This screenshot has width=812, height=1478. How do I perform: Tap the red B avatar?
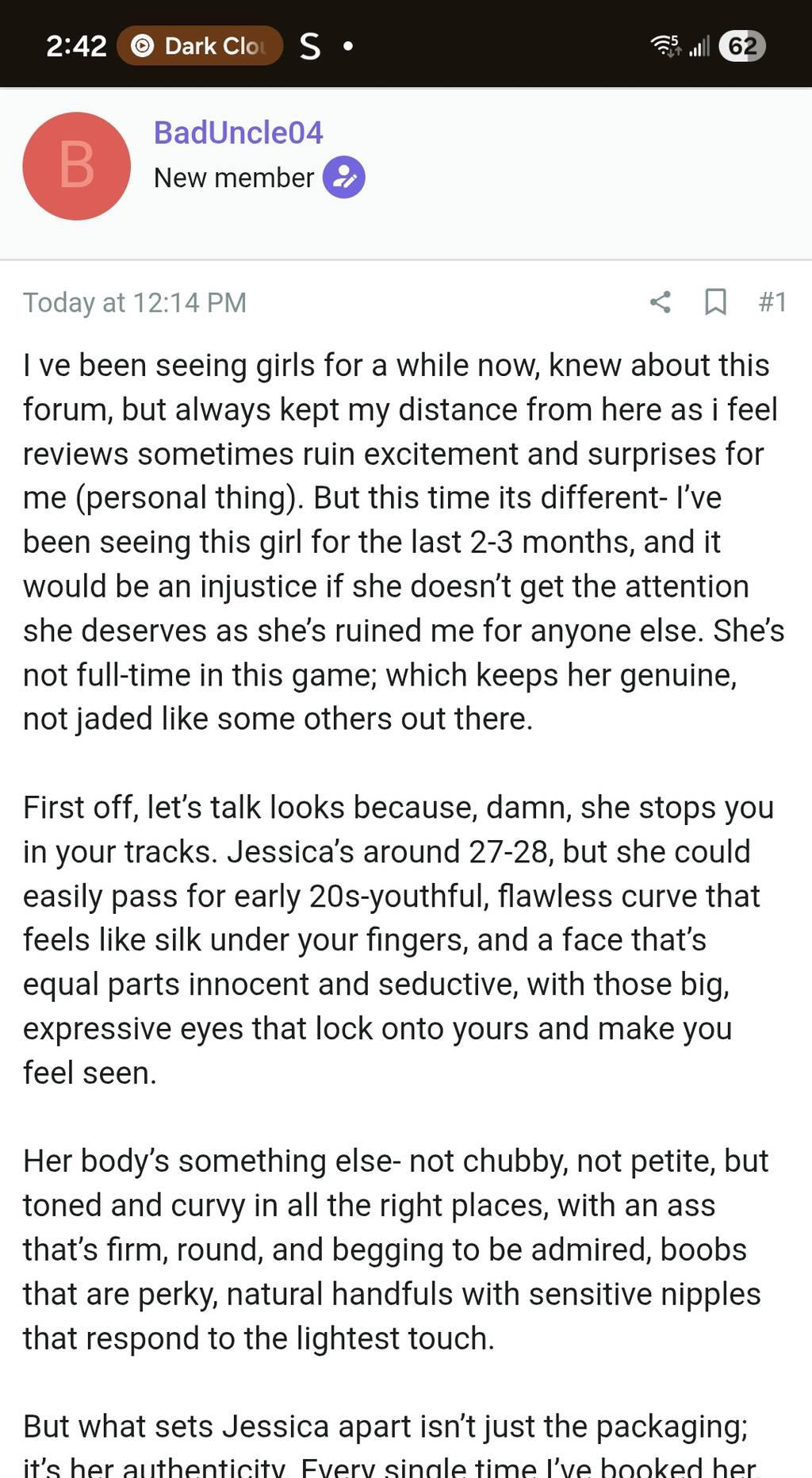pyautogui.click(x=77, y=166)
